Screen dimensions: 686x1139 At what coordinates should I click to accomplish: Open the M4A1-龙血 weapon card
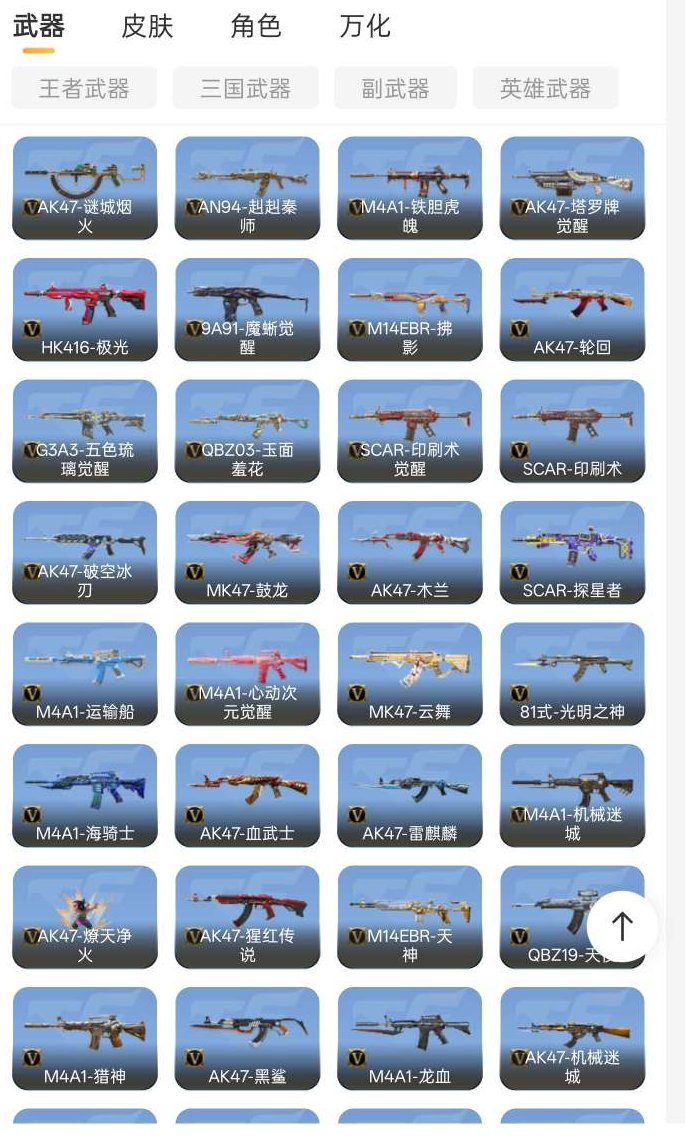tap(410, 1038)
